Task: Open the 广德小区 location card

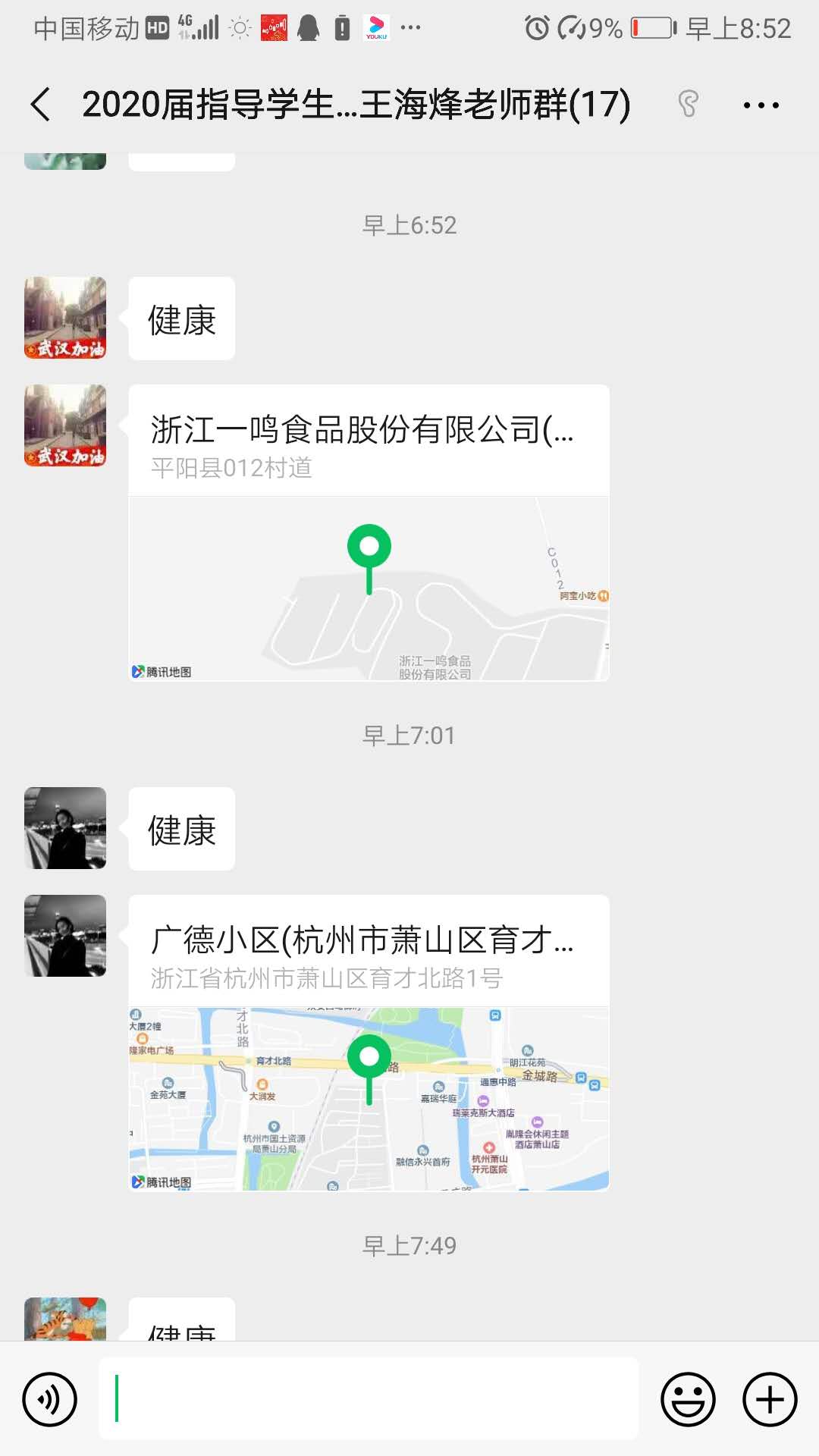Action: click(x=369, y=1042)
